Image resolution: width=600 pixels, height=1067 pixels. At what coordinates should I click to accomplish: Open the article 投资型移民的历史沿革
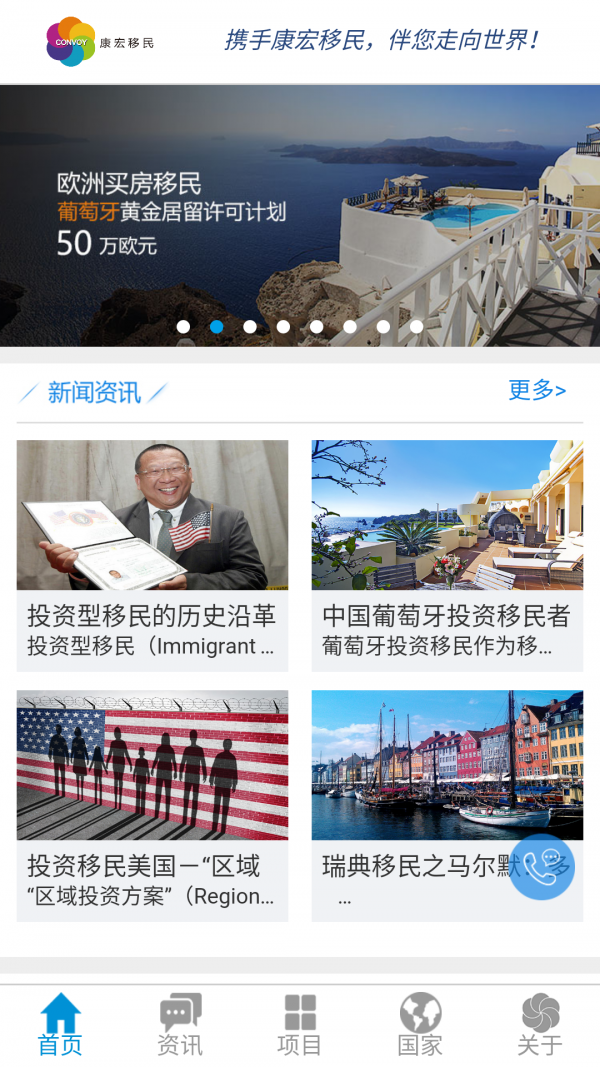(152, 555)
